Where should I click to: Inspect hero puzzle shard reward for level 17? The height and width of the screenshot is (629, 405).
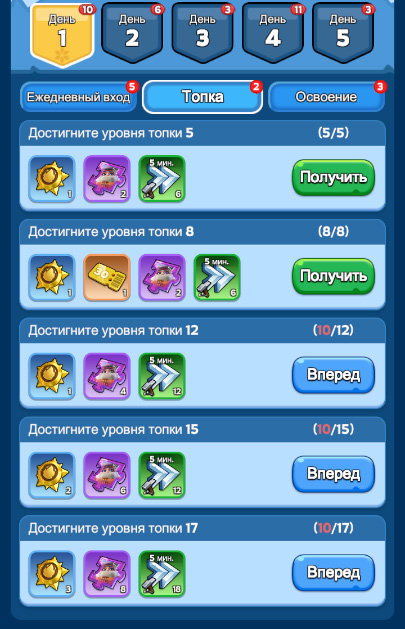(x=107, y=574)
